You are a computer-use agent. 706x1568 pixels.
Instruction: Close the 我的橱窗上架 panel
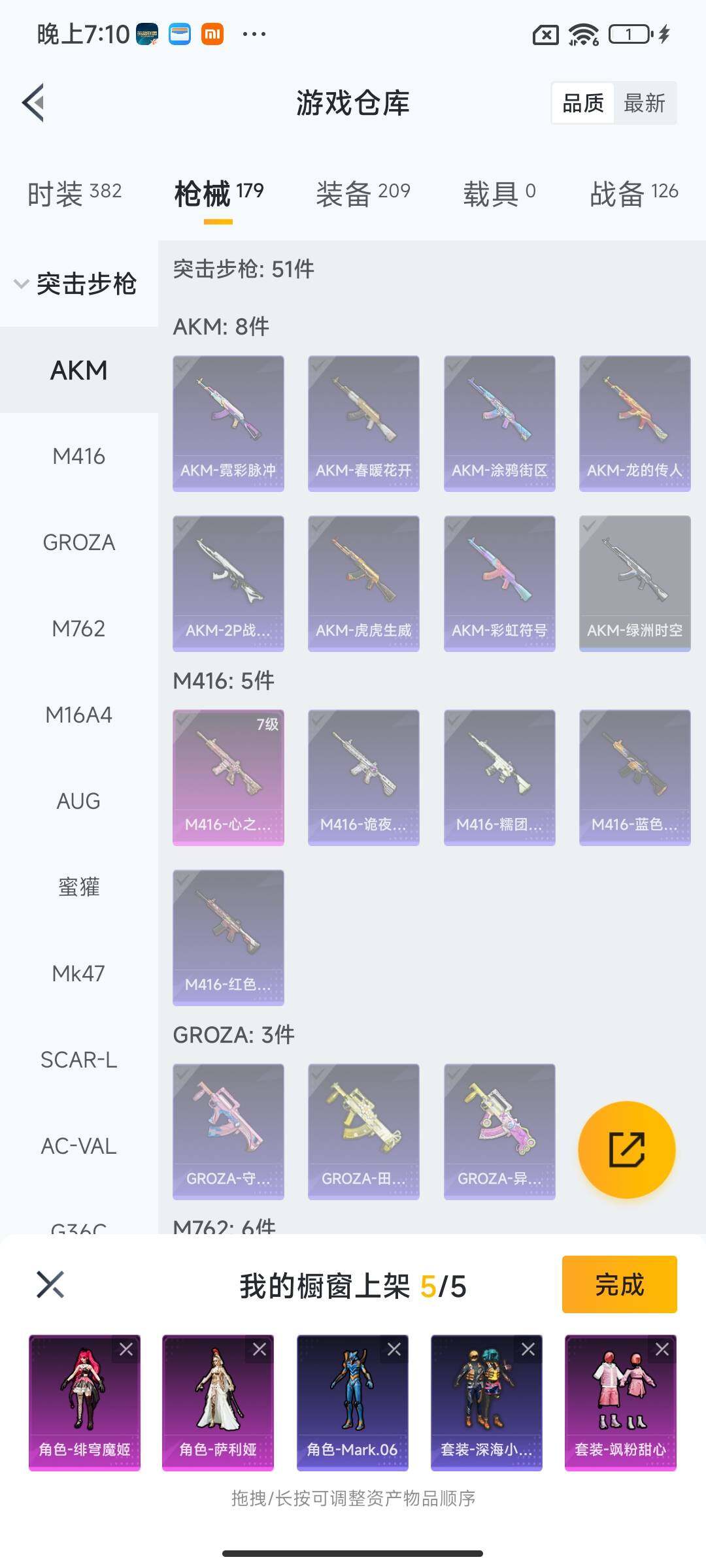(x=50, y=1284)
